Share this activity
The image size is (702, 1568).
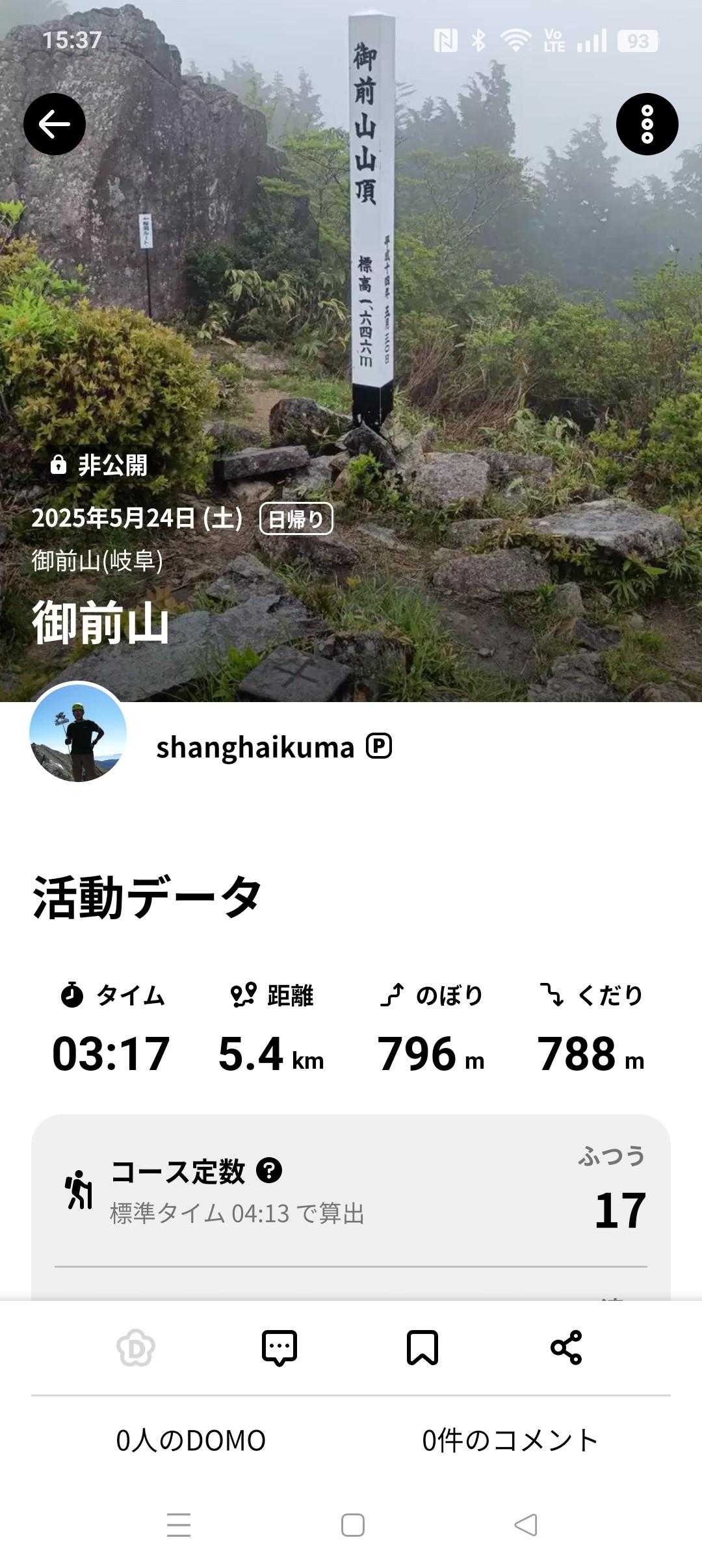coord(566,1348)
